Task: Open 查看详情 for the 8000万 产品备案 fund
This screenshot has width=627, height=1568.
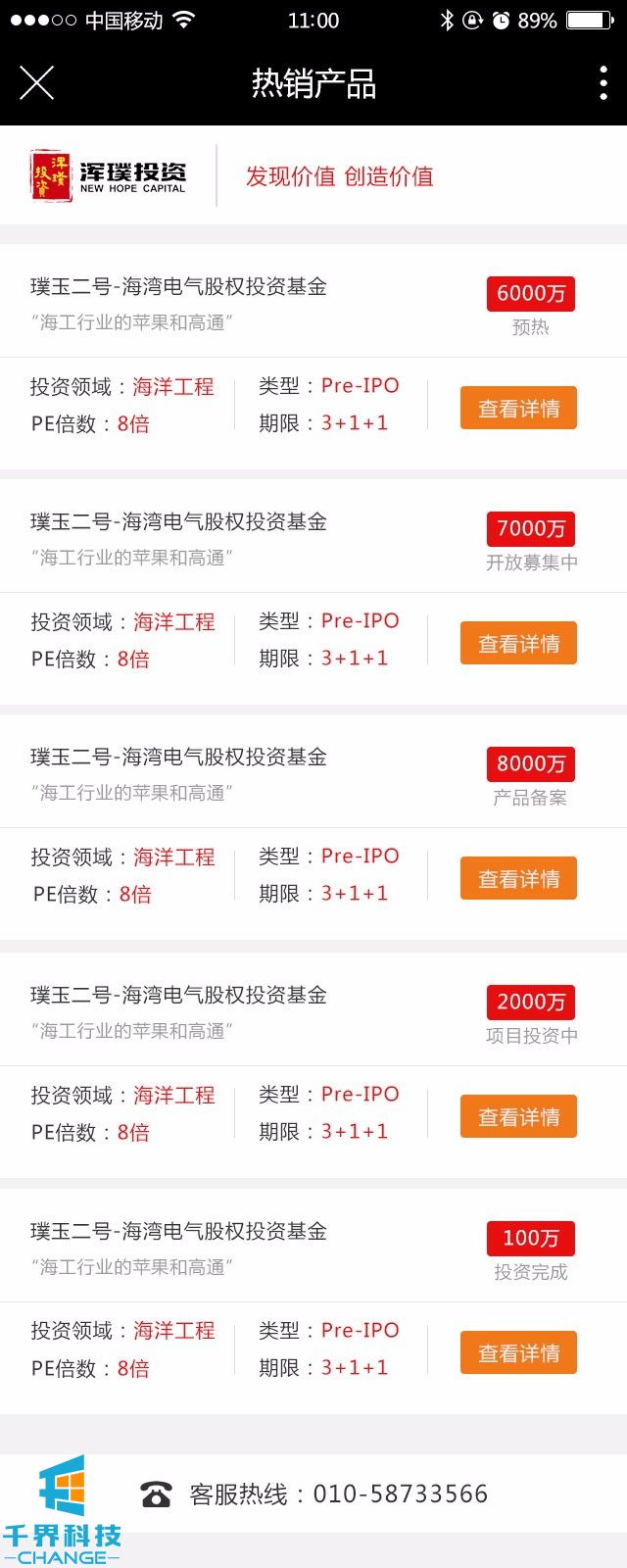Action: (x=518, y=879)
